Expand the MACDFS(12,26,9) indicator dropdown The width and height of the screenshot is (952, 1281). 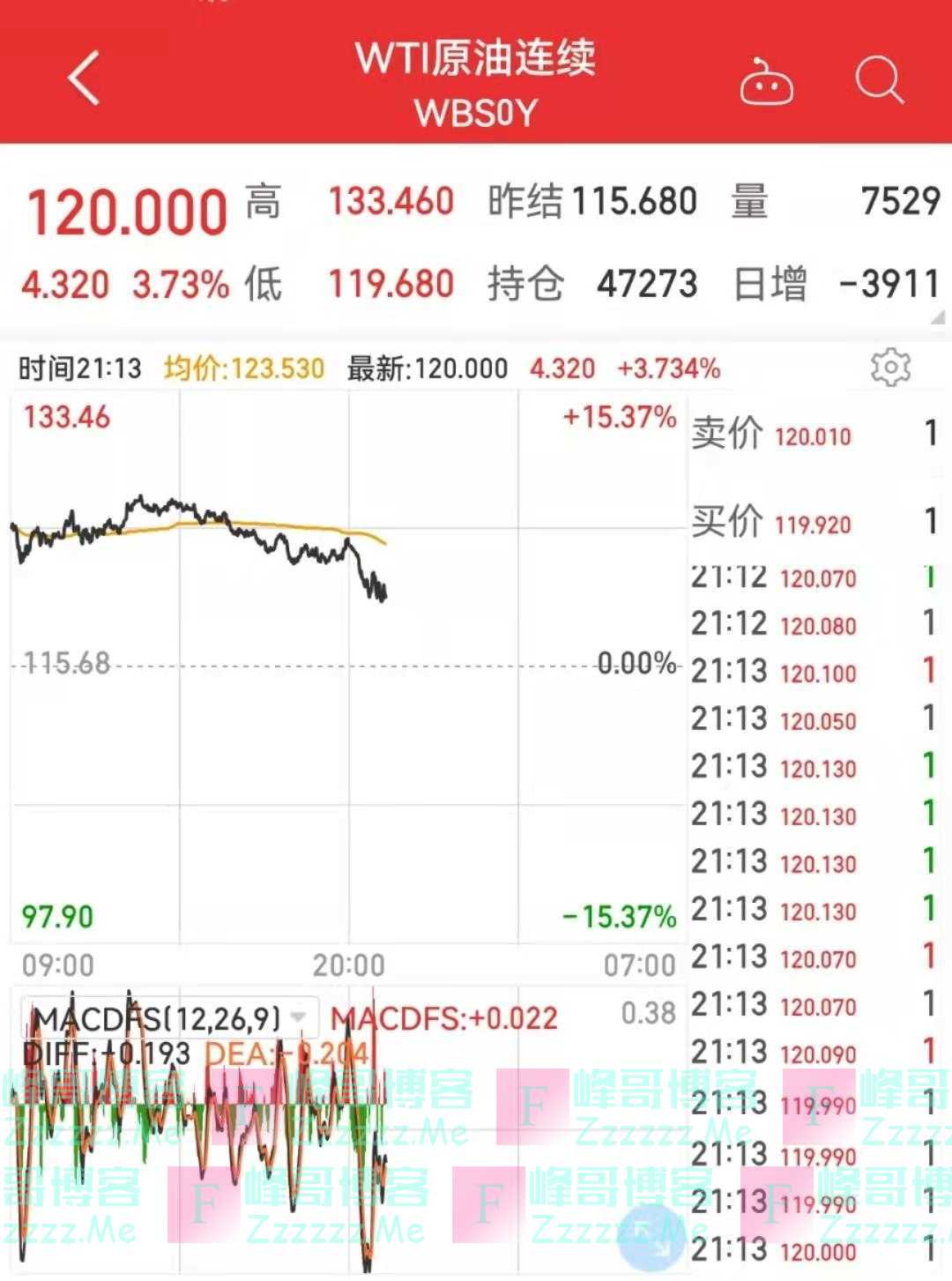coord(298,1017)
